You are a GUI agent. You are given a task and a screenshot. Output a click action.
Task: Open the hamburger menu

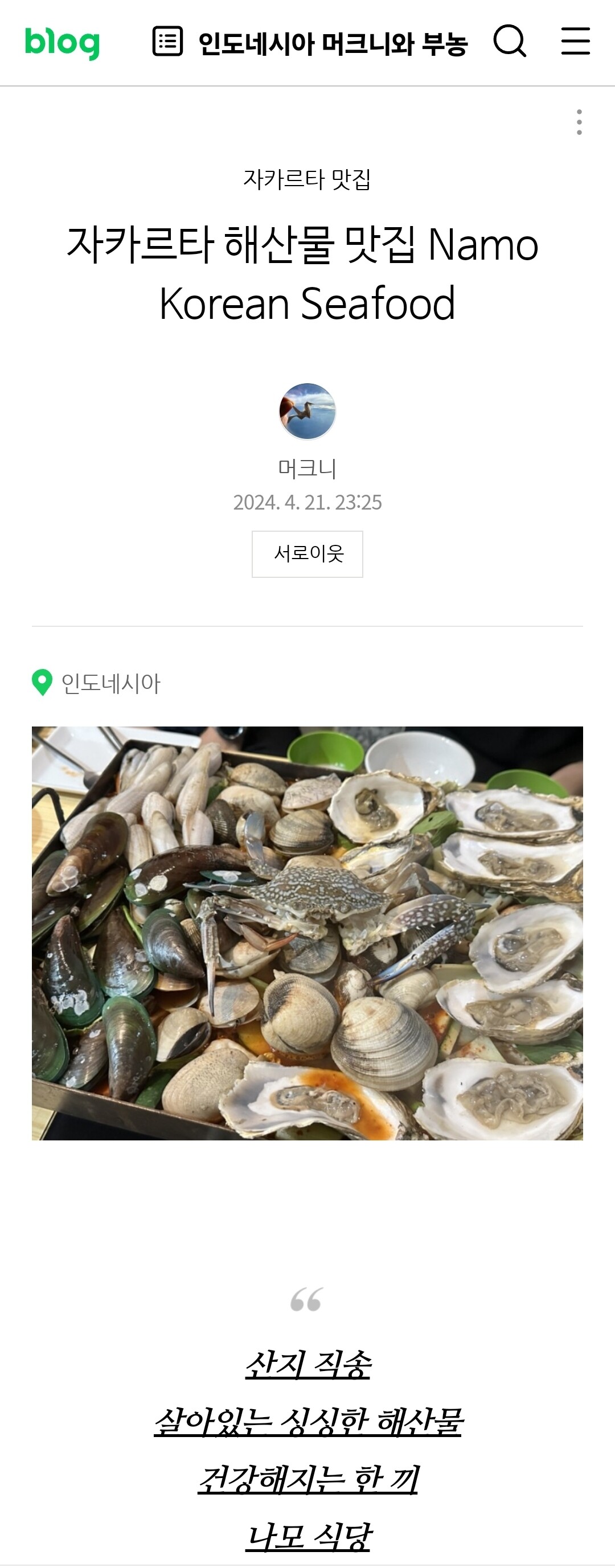point(575,42)
